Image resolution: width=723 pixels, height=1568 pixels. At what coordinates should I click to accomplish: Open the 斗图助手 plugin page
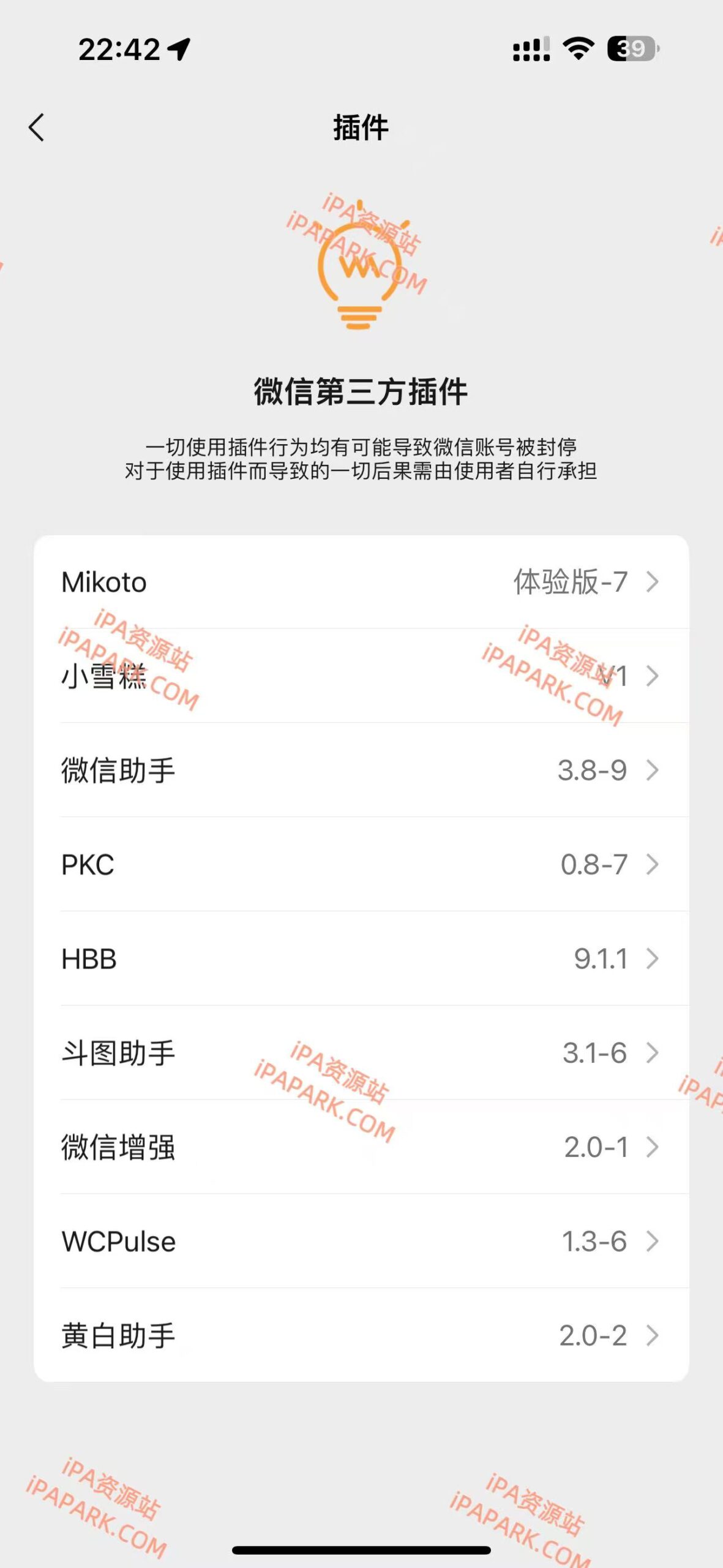click(x=361, y=1053)
